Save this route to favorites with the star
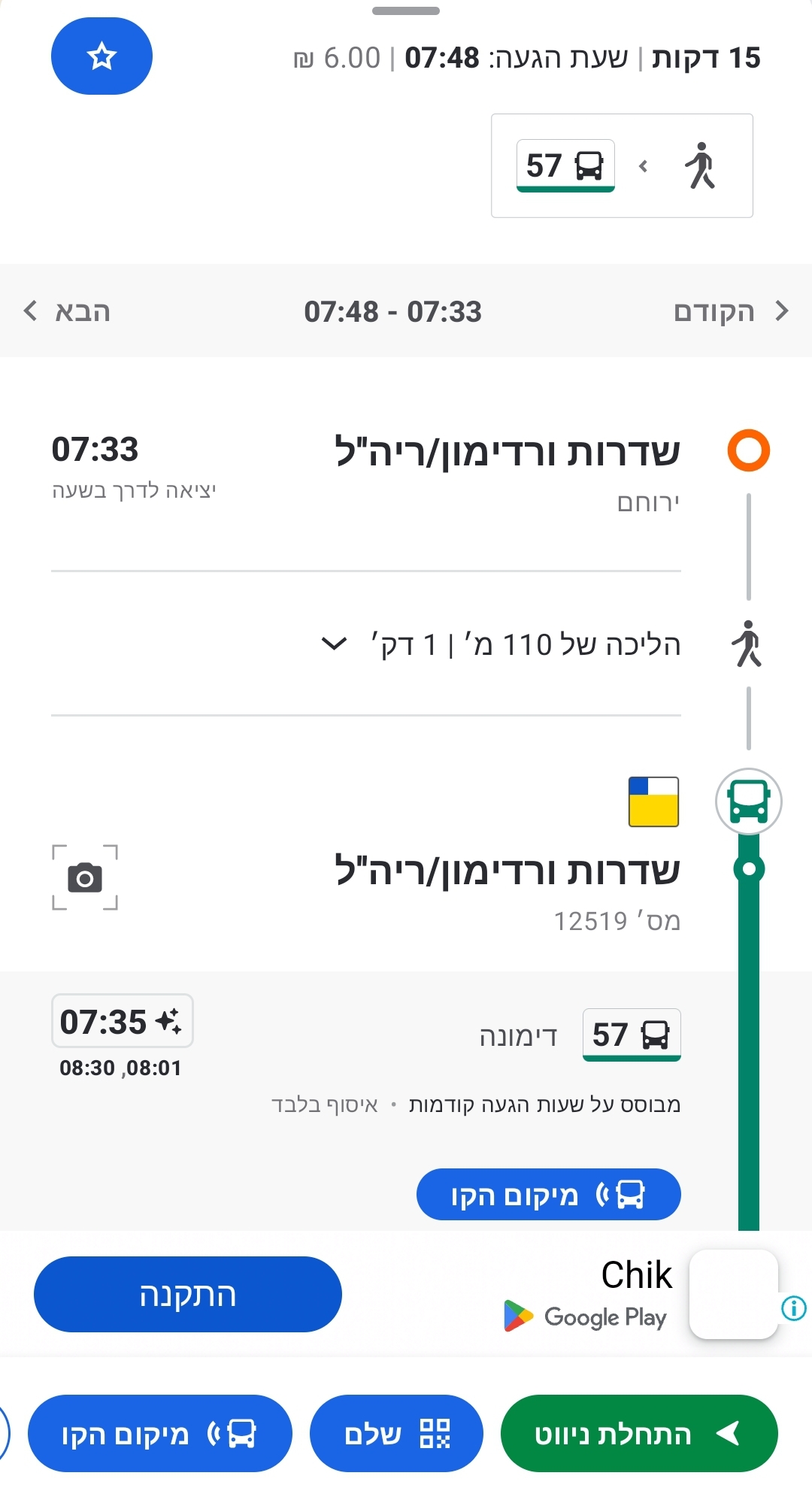 (x=101, y=56)
